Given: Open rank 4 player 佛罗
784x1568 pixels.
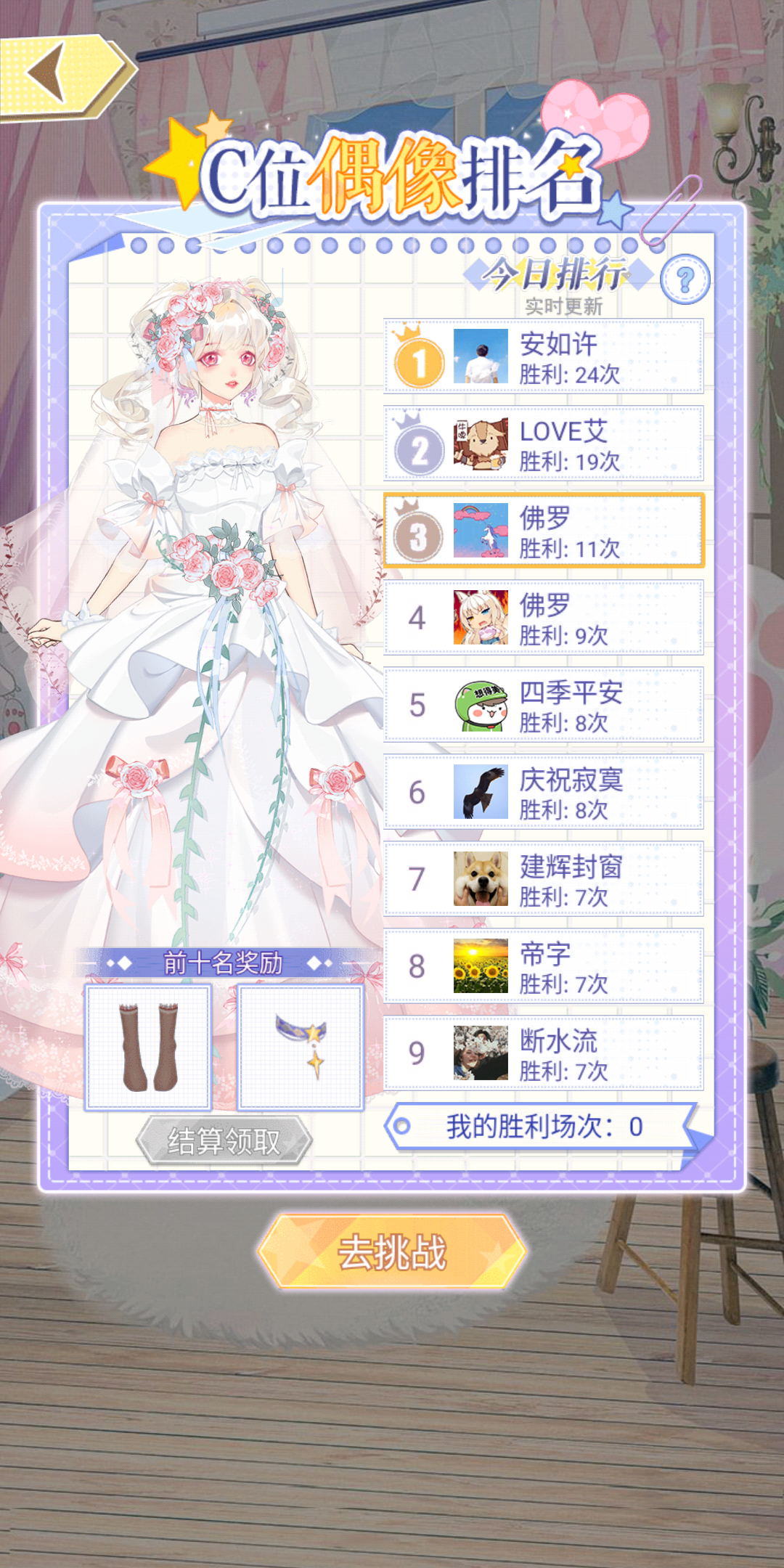Looking at the screenshot, I should (x=543, y=618).
